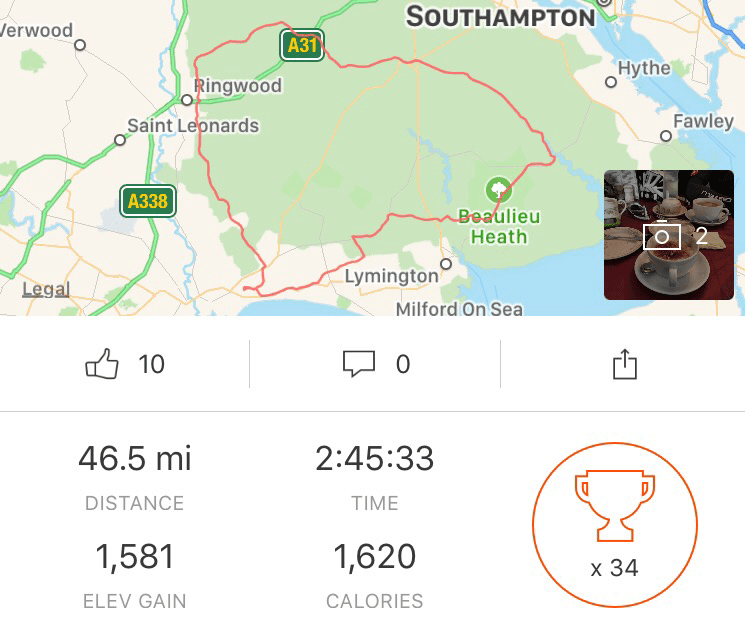This screenshot has height=631, width=745.
Task: Share this activity
Action: [x=624, y=364]
